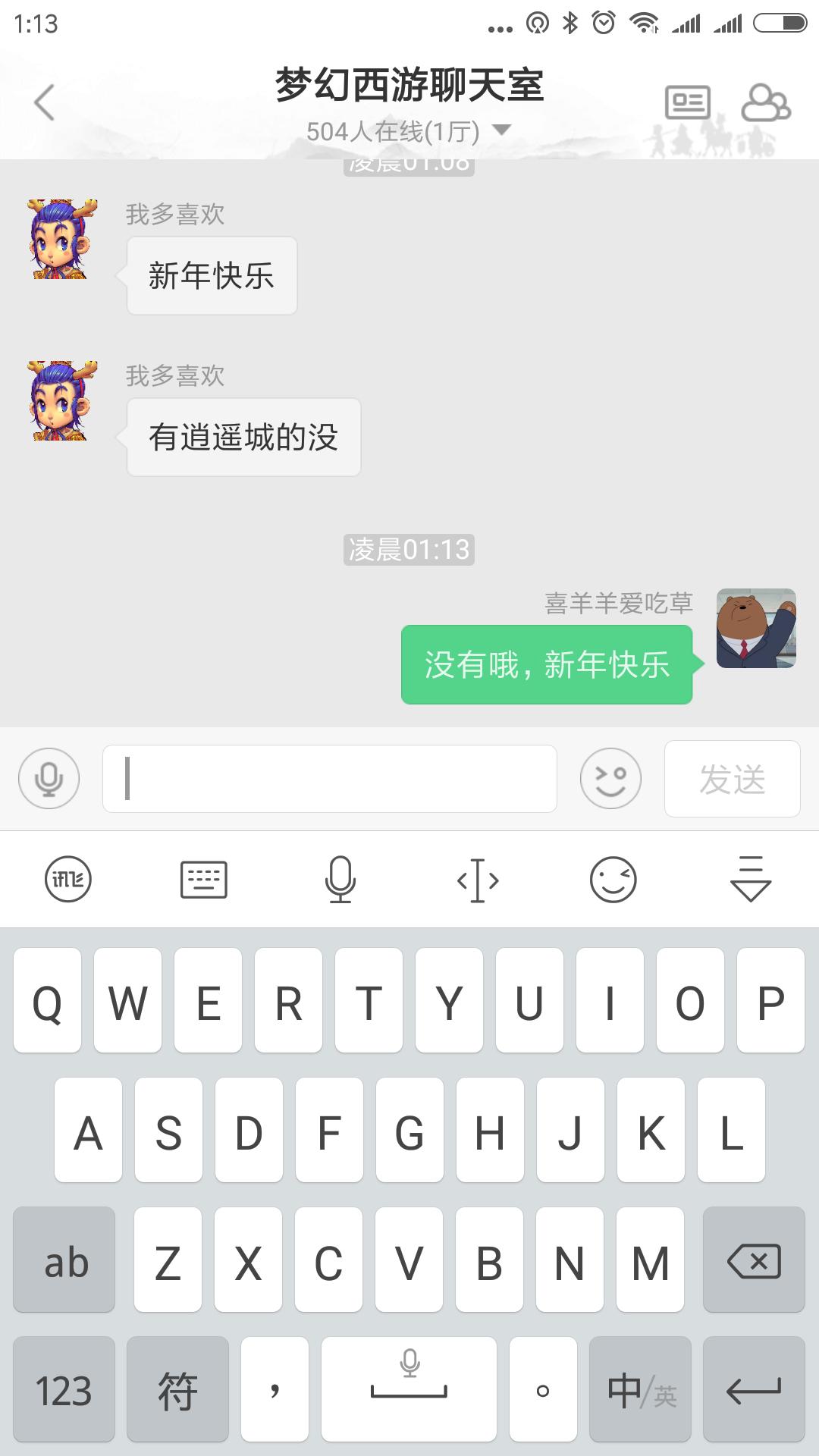Viewport: 819px width, 1456px height.
Task: Hide the on-screen keyboard
Action: [750, 880]
